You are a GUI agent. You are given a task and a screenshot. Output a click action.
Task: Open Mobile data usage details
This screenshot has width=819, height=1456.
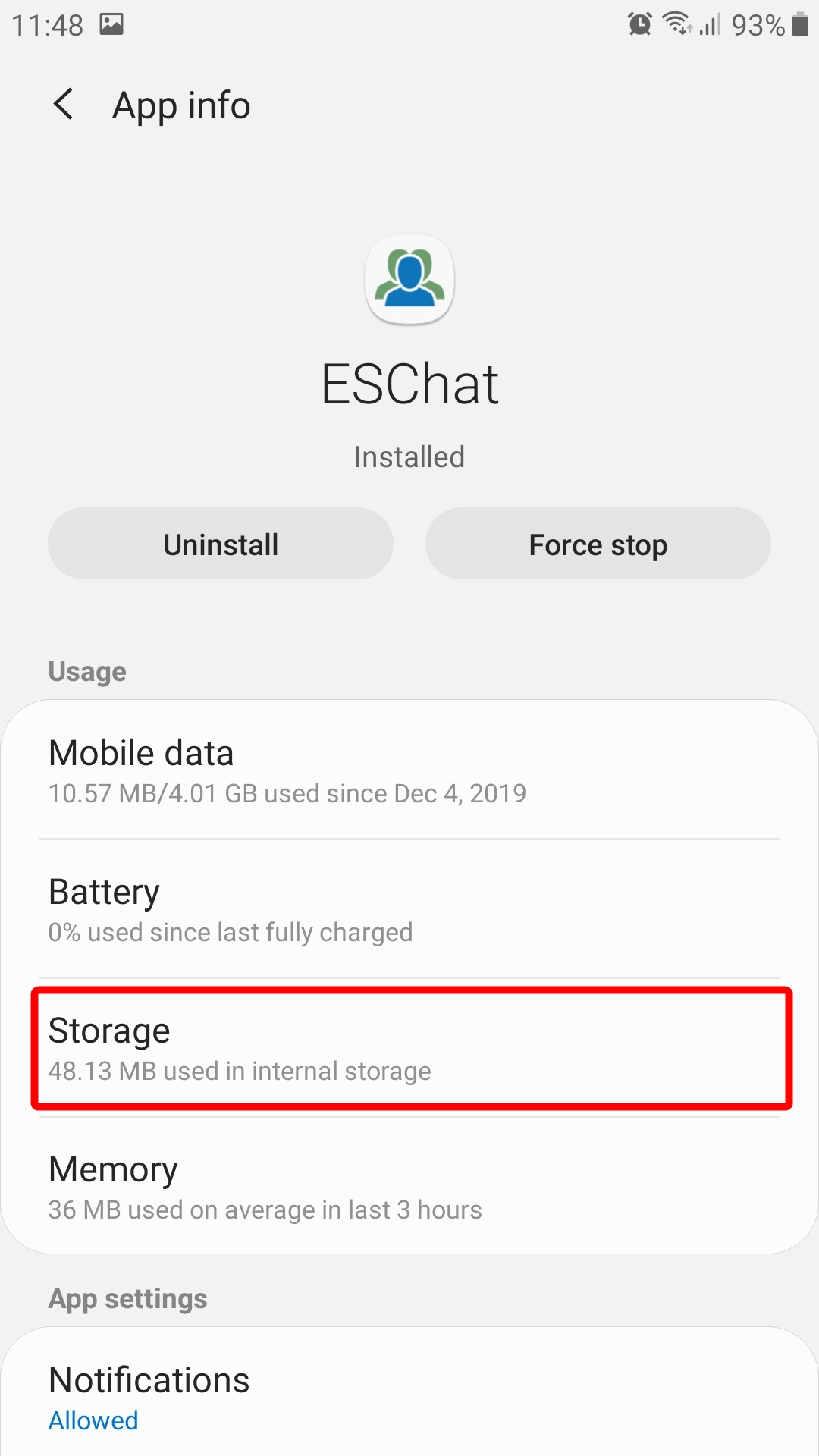[409, 770]
